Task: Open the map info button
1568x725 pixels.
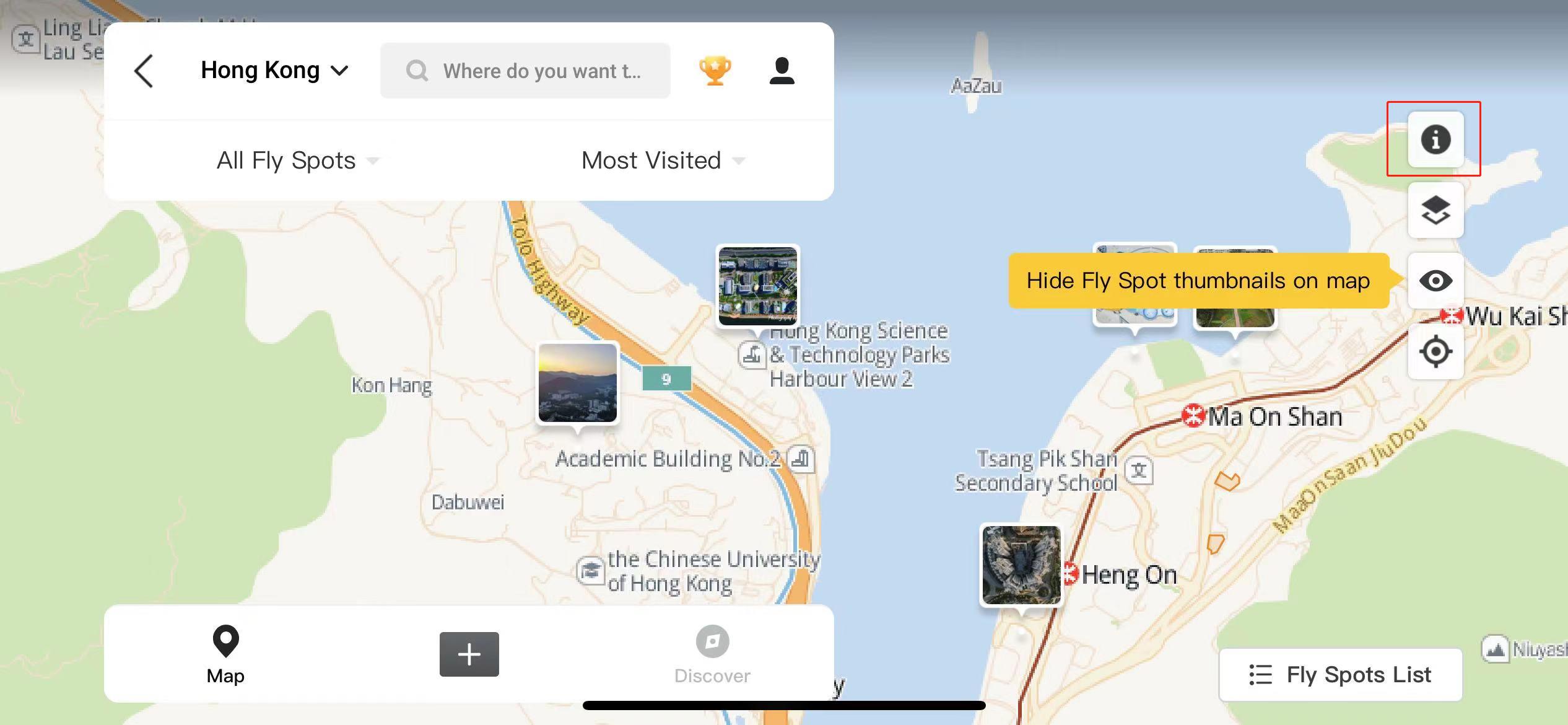Action: pos(1435,139)
